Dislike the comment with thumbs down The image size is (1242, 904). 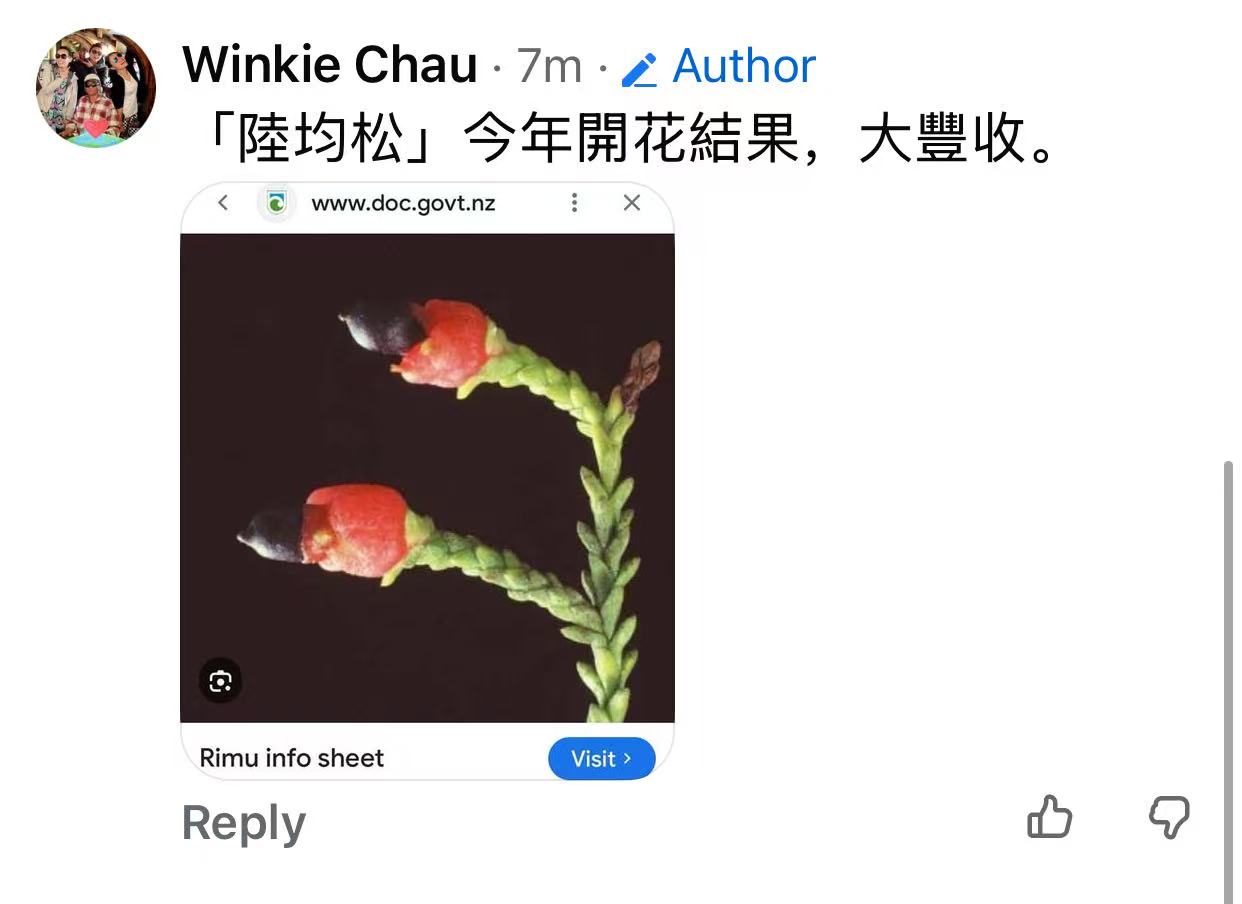1168,817
